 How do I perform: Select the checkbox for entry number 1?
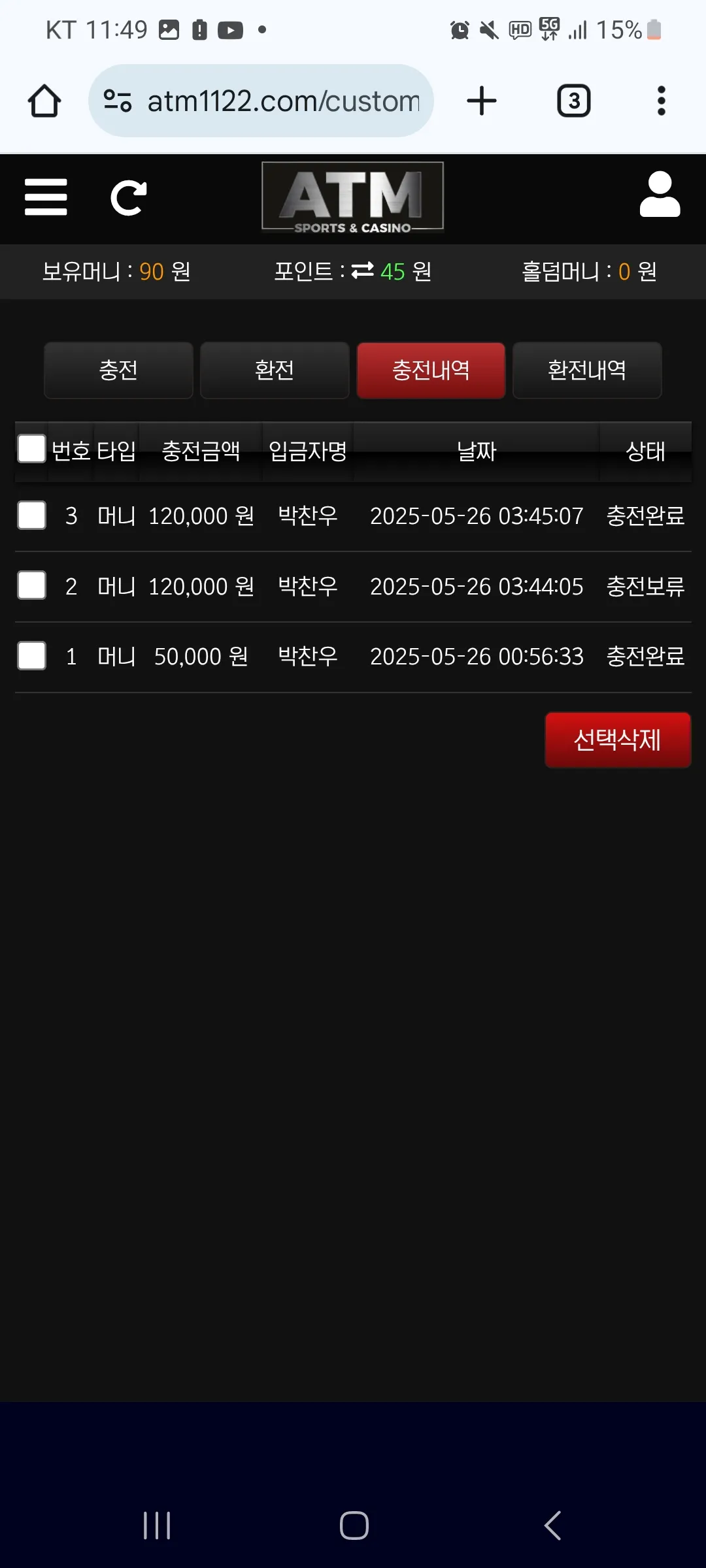[31, 656]
